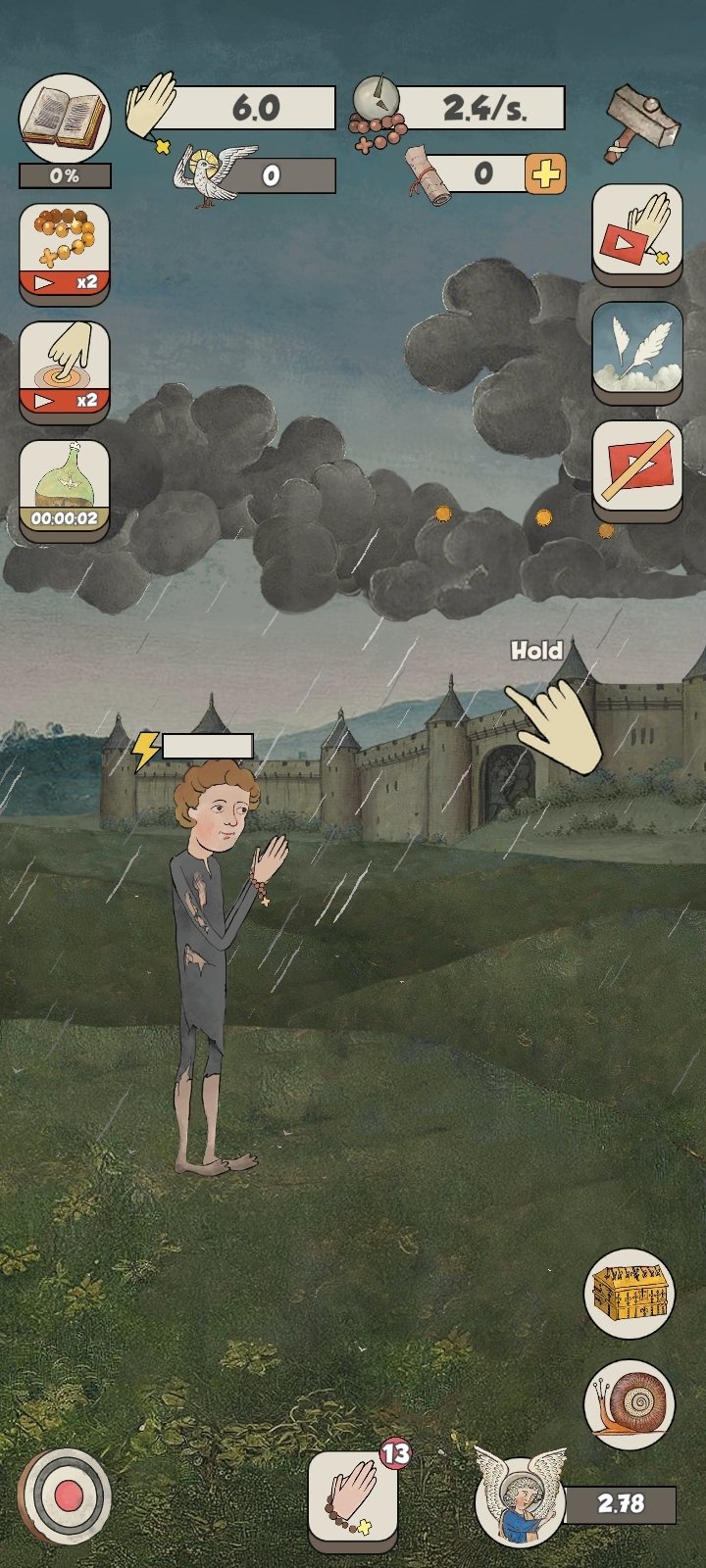Activate the rosary x2 video boost

(65, 255)
